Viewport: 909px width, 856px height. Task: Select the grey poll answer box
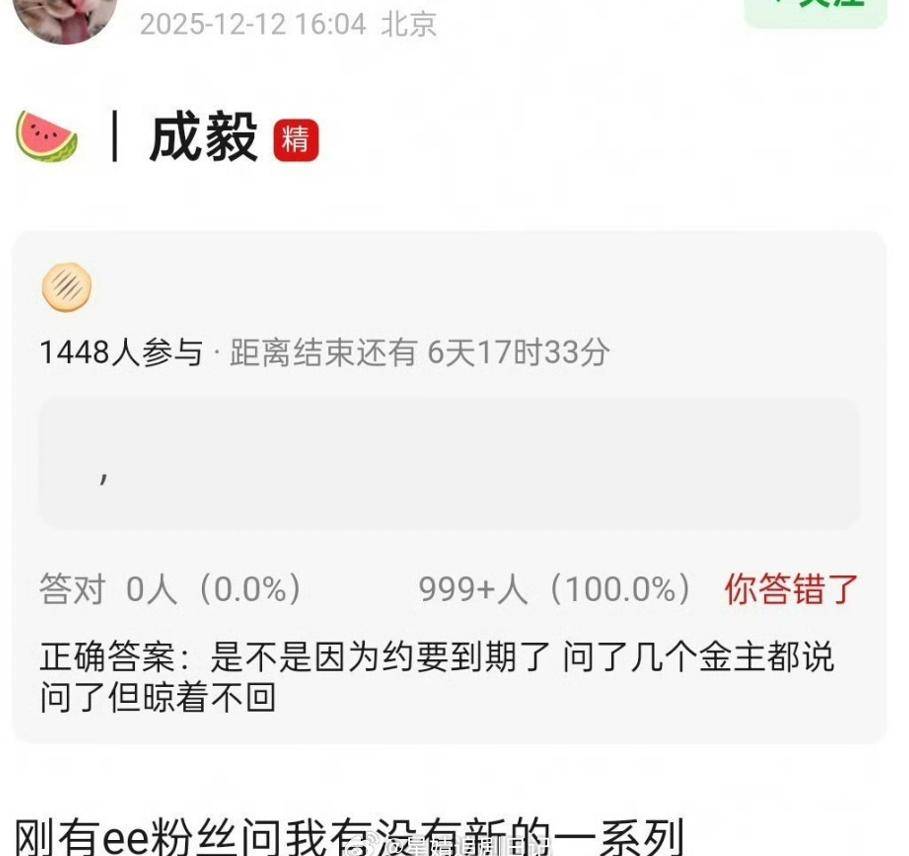pos(449,463)
